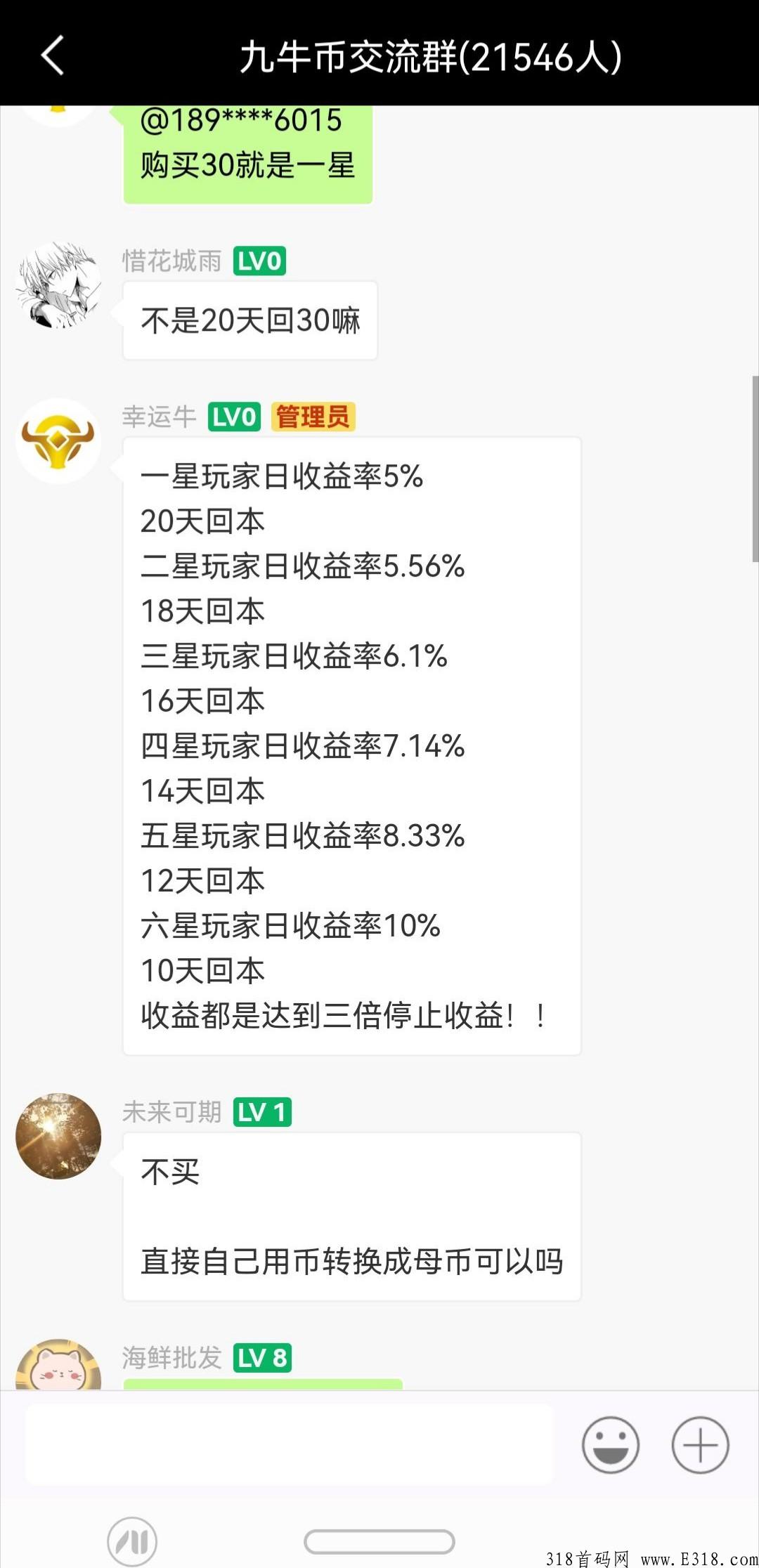Tap the group title 九牛币交流群
The width and height of the screenshot is (759, 1568).
[430, 56]
